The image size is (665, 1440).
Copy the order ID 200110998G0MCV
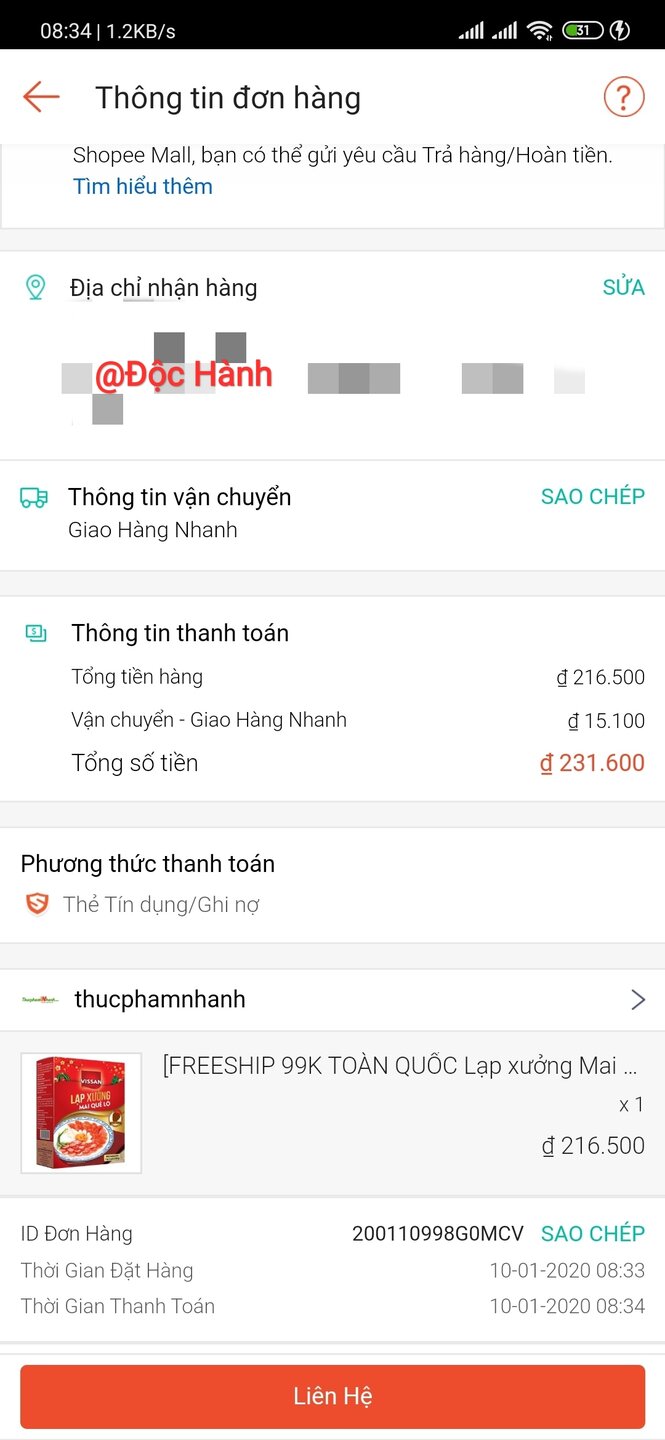[x=592, y=1233]
